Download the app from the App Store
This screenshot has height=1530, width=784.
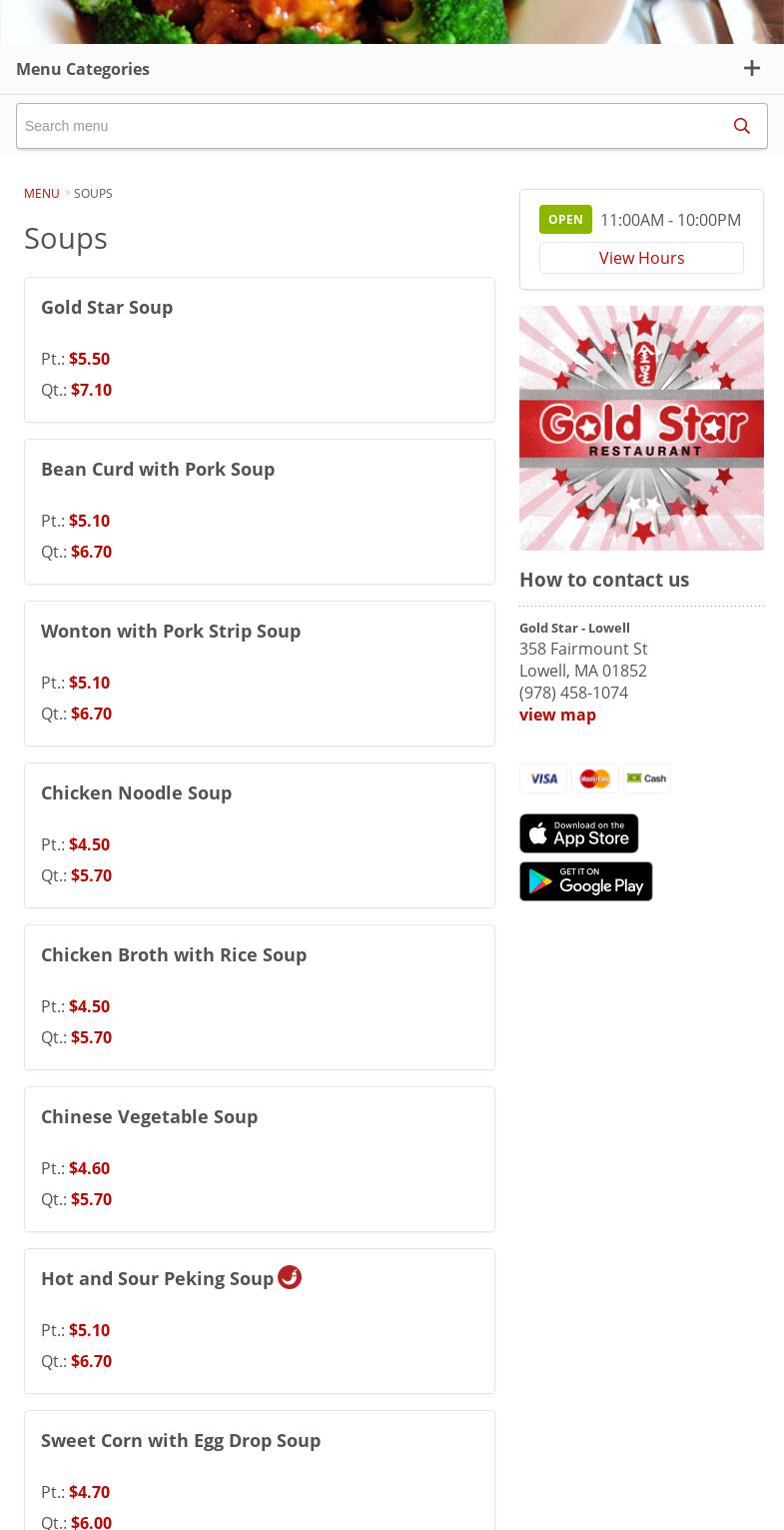578,833
